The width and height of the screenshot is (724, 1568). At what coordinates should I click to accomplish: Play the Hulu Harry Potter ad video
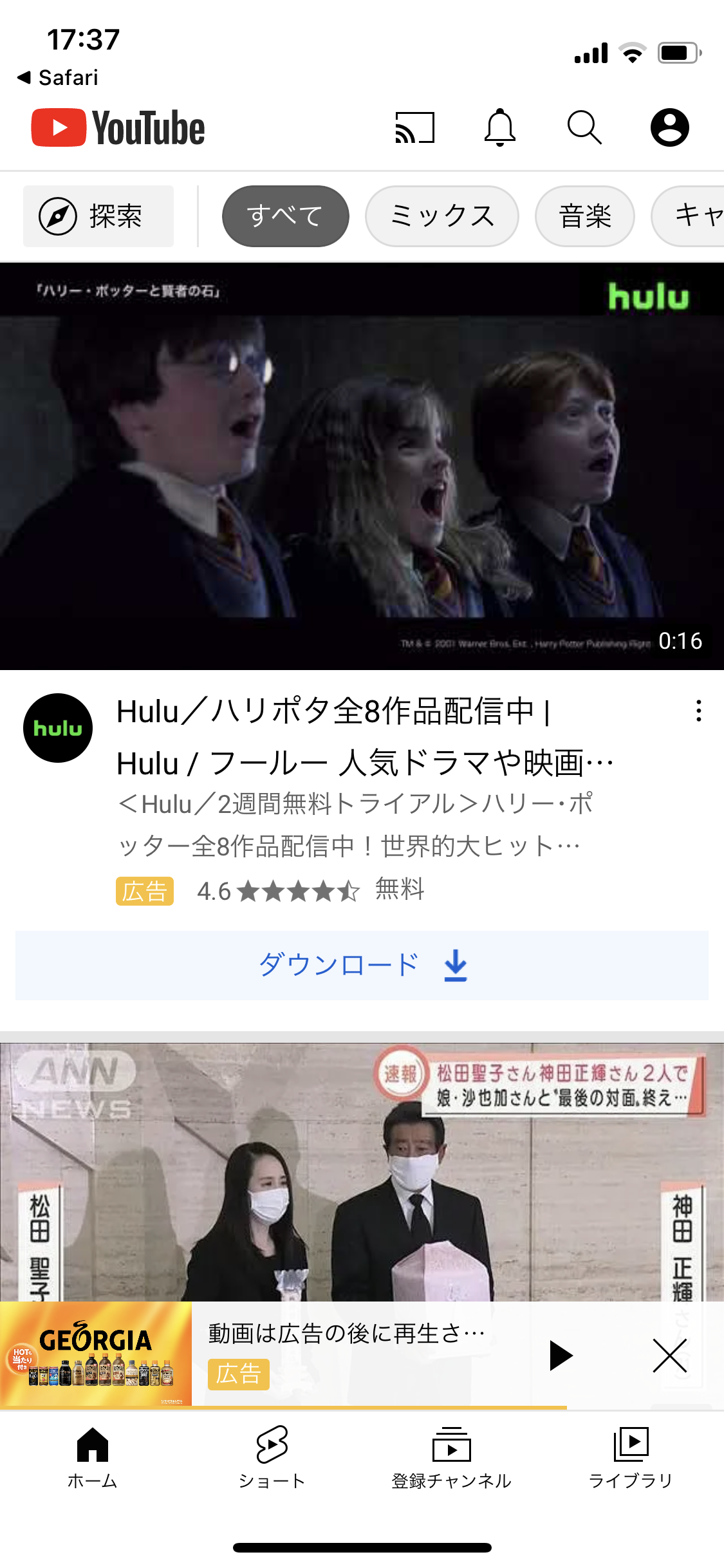tap(362, 466)
